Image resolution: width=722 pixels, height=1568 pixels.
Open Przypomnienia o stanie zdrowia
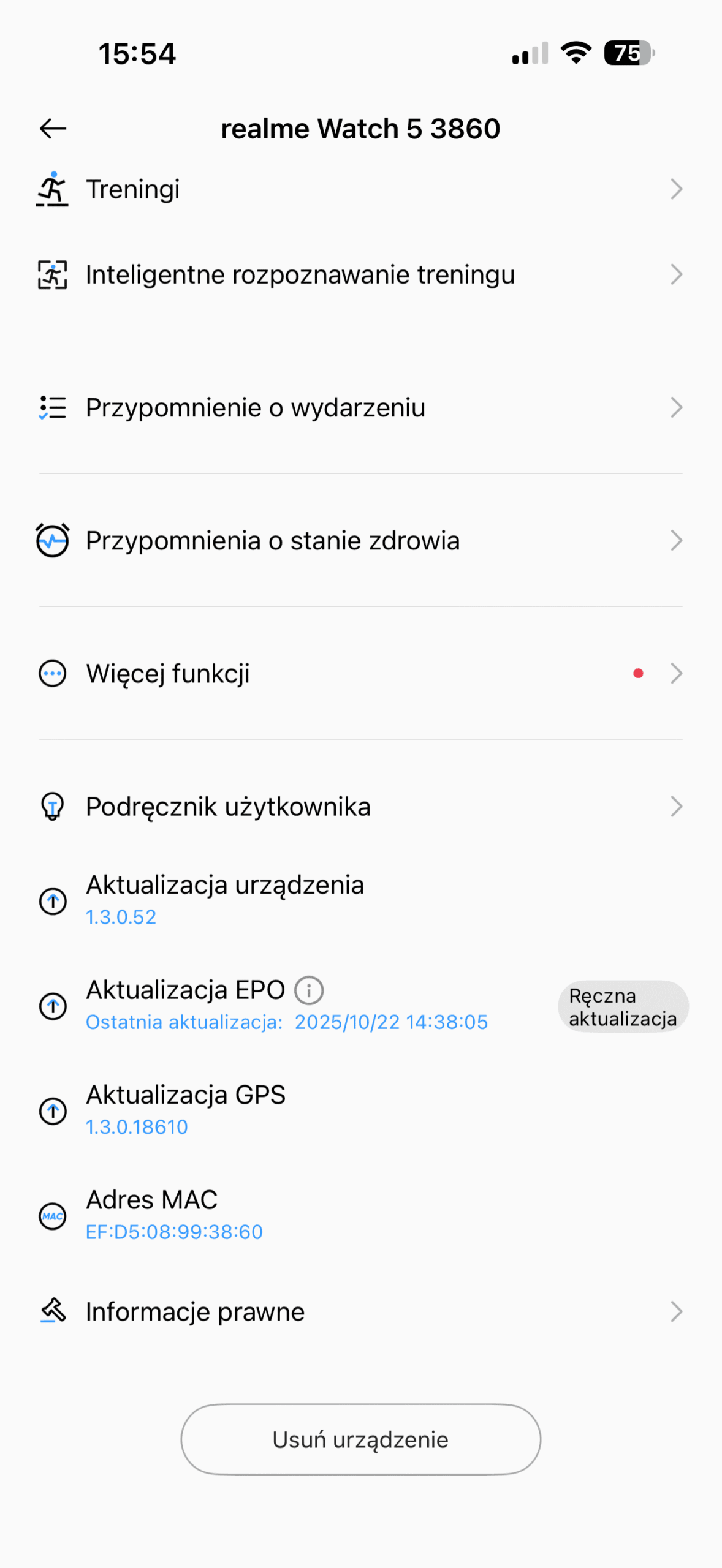(360, 540)
